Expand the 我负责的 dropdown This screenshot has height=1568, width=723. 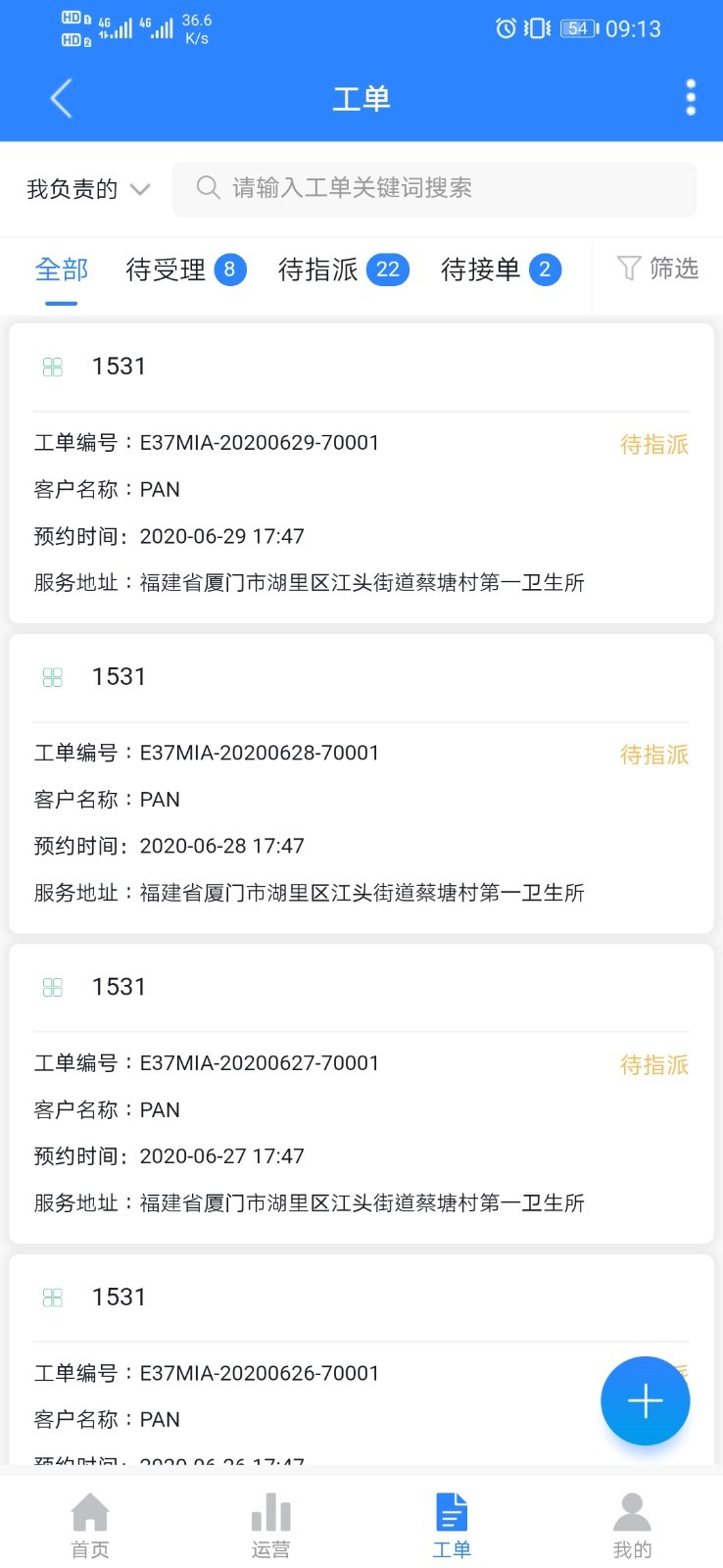coord(88,189)
